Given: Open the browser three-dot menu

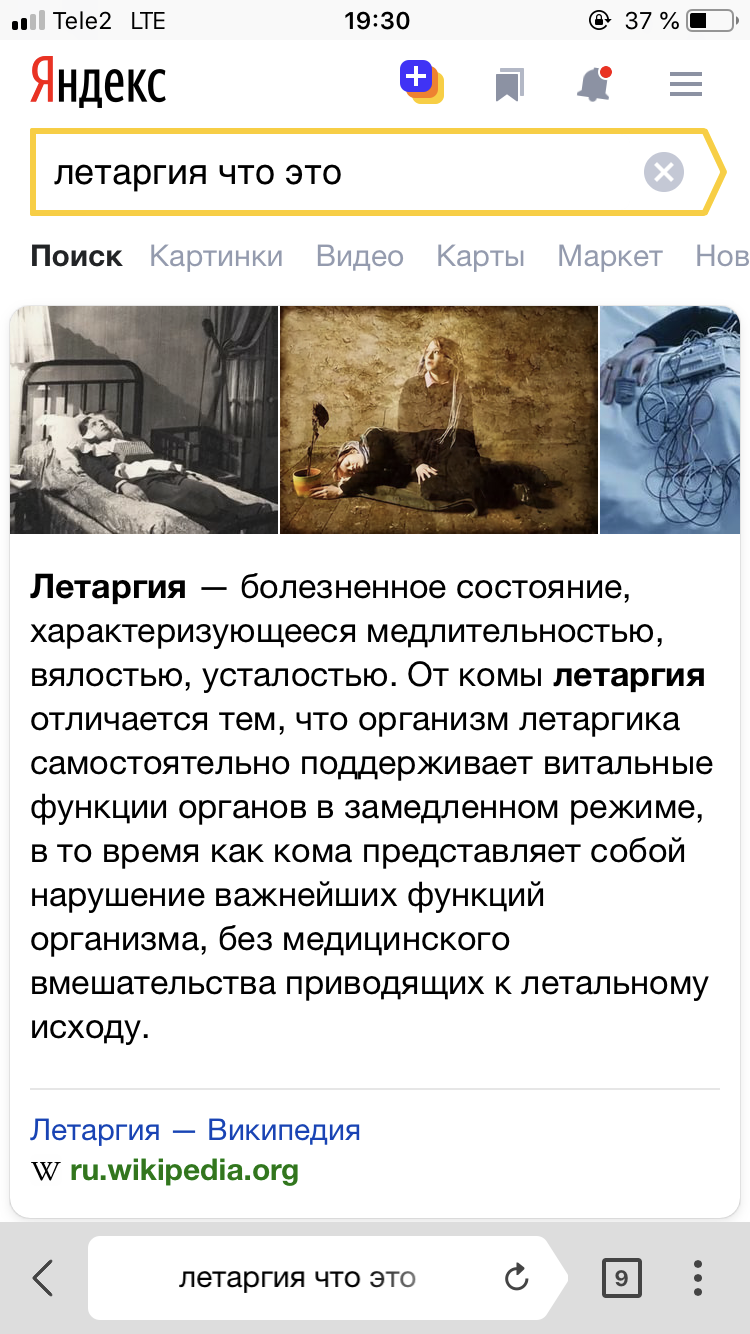Looking at the screenshot, I should (698, 1278).
